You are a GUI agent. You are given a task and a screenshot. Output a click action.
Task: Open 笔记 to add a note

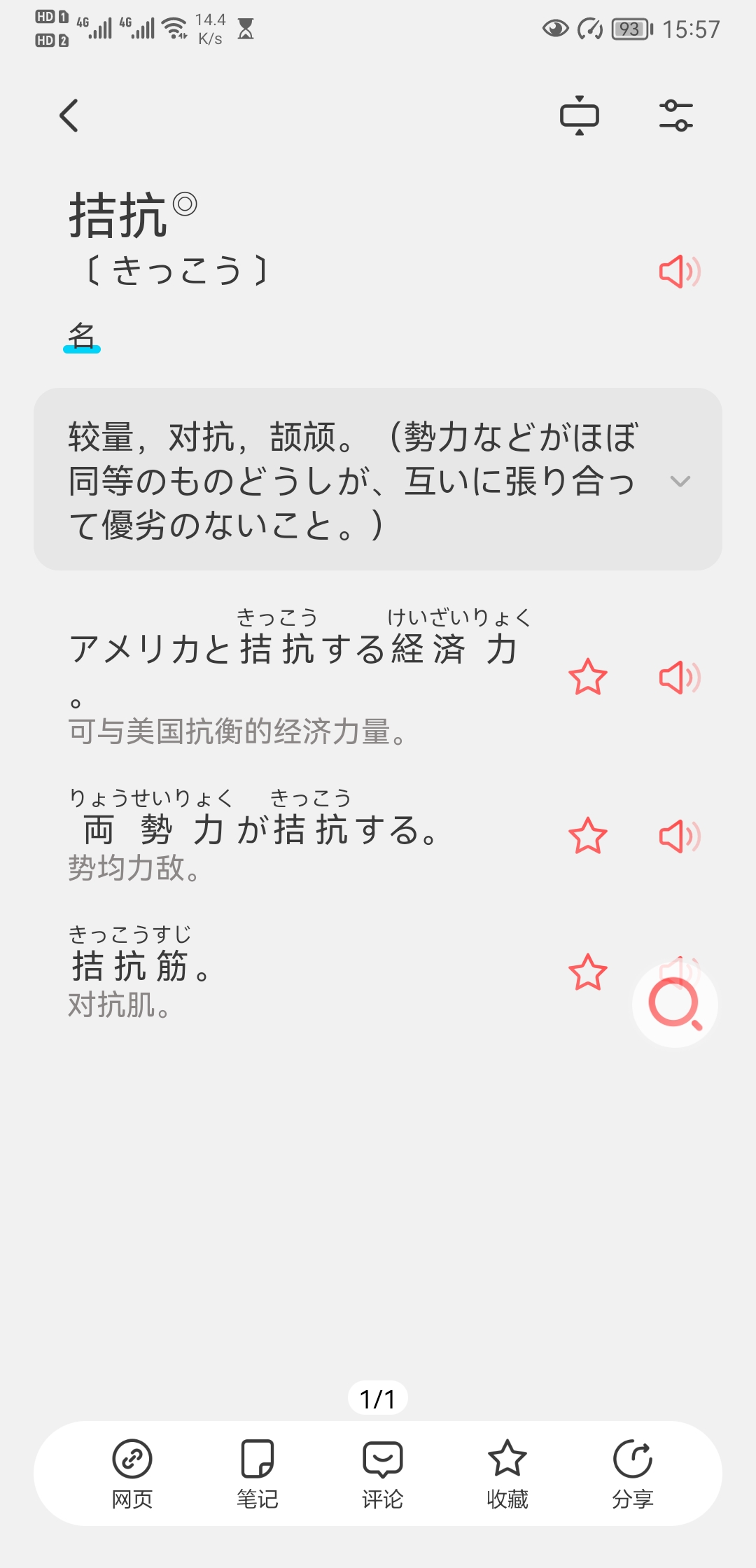pos(257,1473)
